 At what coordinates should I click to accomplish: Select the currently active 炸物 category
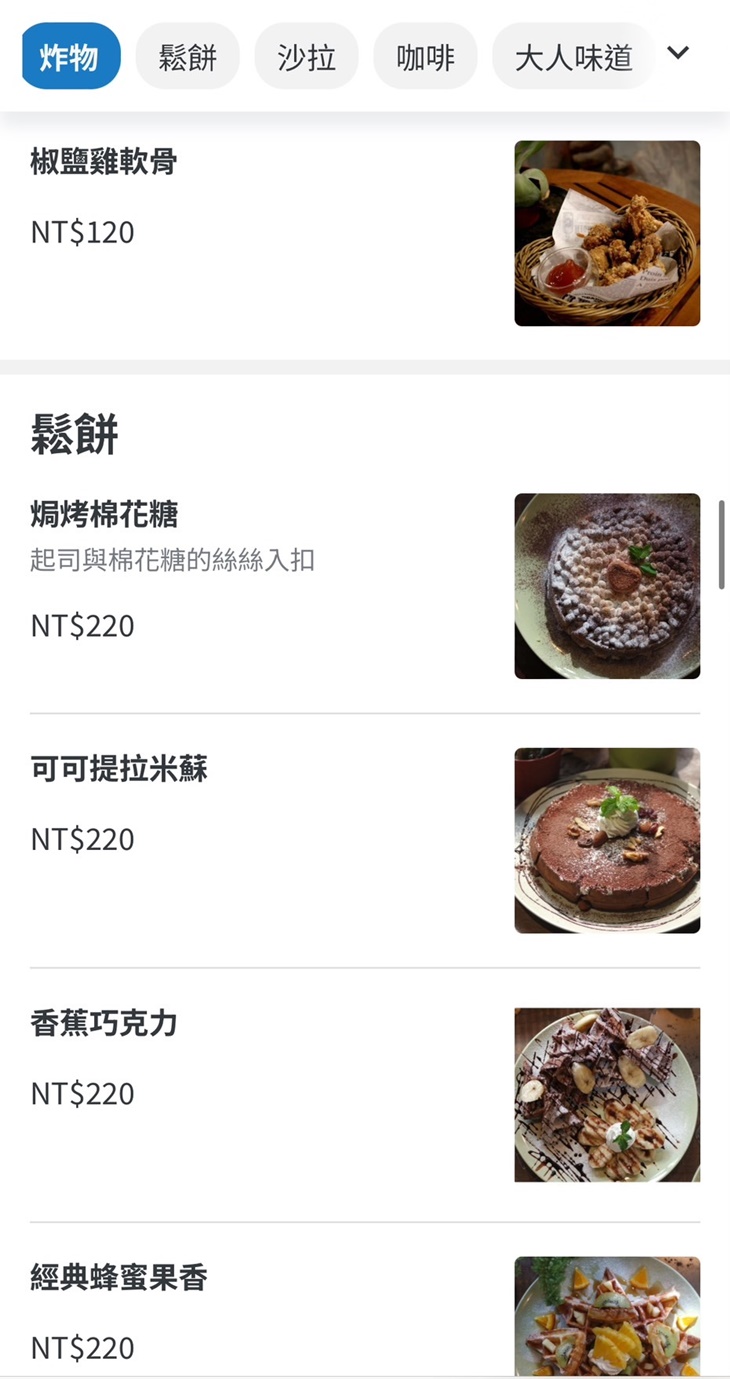[70, 55]
